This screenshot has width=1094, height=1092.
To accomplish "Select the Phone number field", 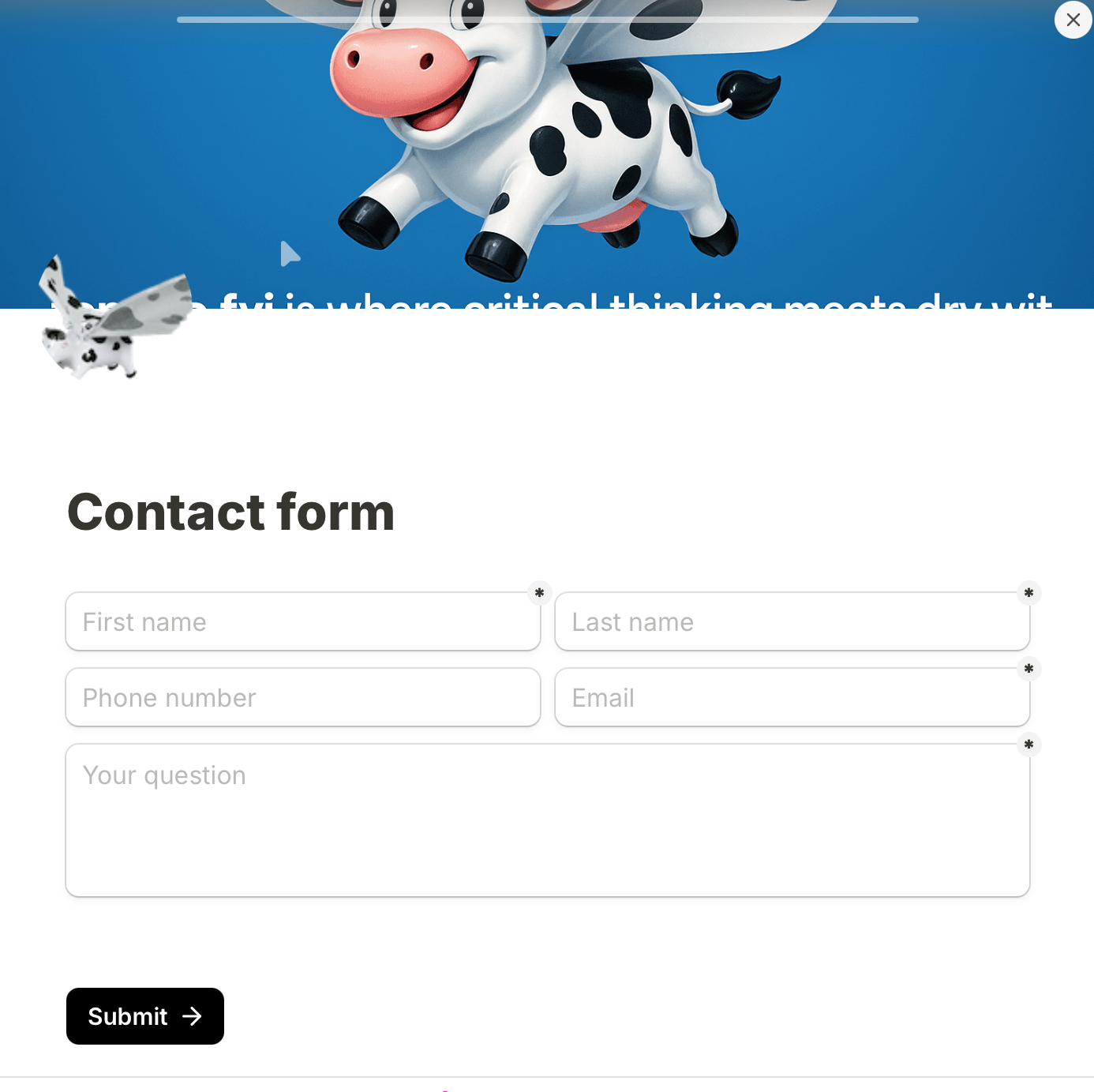I will 302,698.
